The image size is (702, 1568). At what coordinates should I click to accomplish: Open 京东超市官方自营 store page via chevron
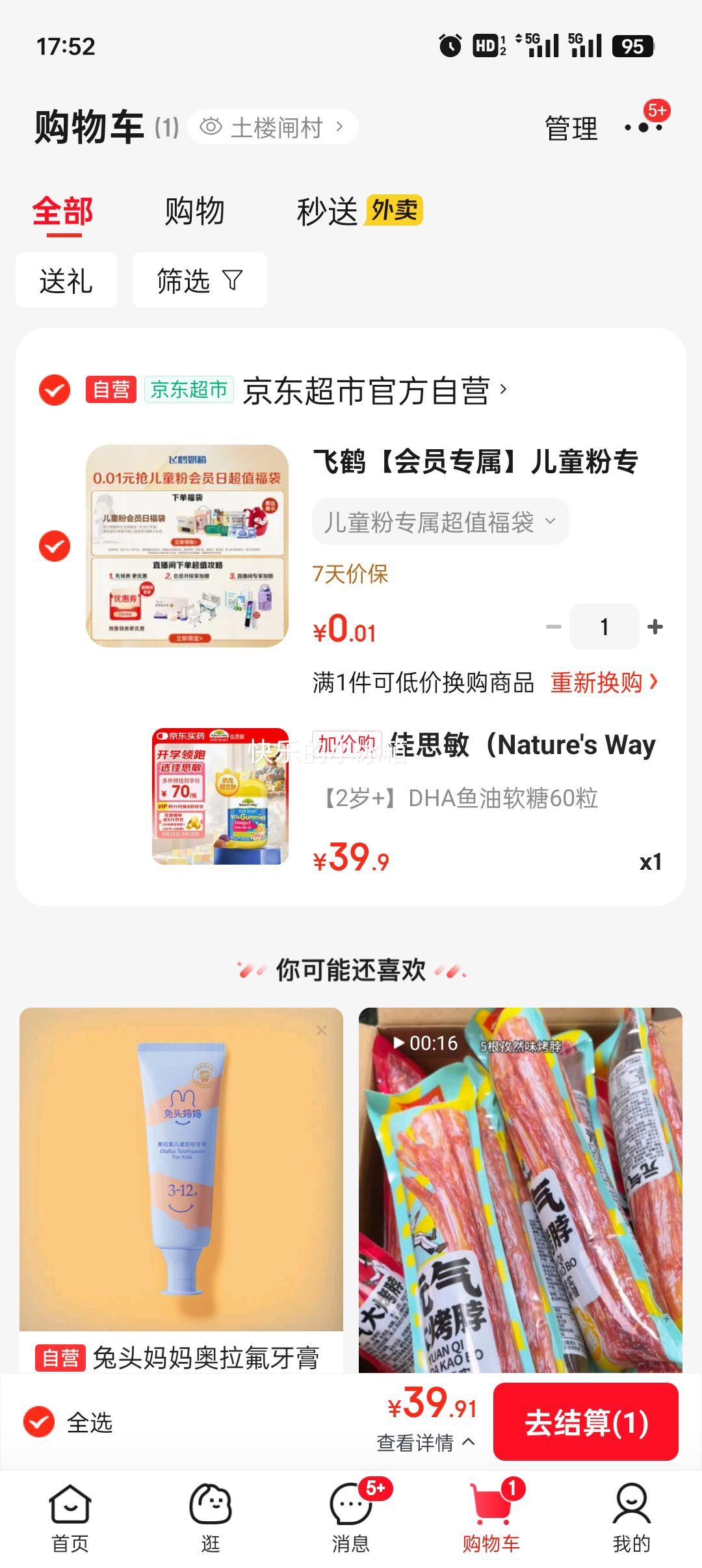pyautogui.click(x=504, y=390)
